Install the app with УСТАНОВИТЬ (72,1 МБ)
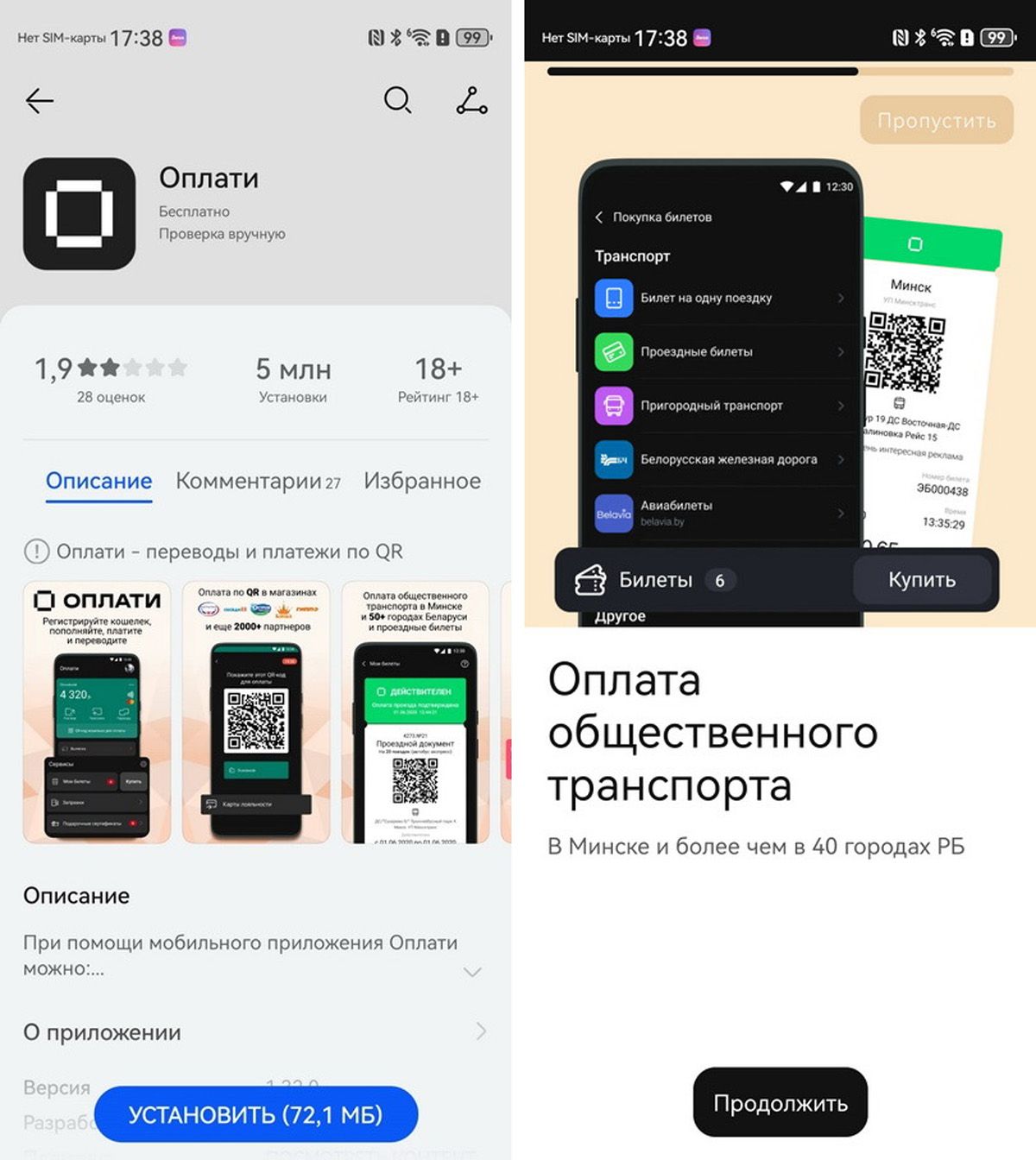The image size is (1036, 1160). (x=256, y=1114)
